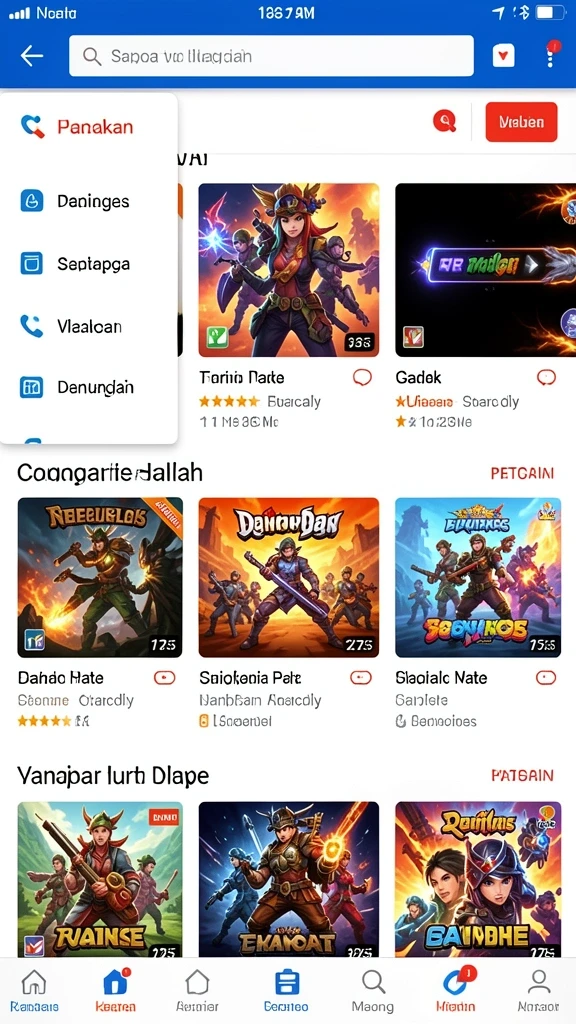
Task: Open the Nonaor profile tab
Action: [x=539, y=991]
